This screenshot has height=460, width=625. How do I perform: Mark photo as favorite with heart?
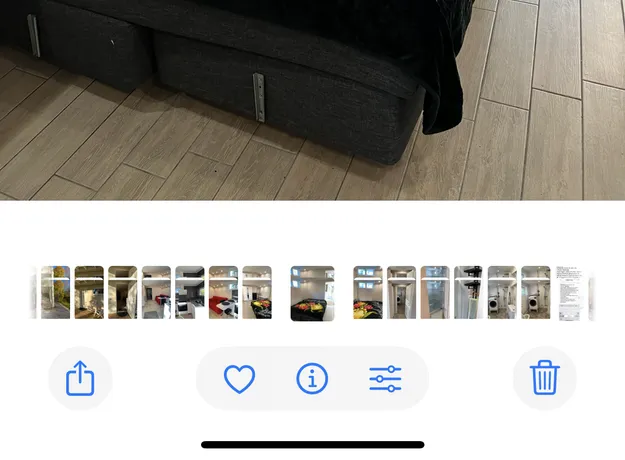[x=239, y=379]
